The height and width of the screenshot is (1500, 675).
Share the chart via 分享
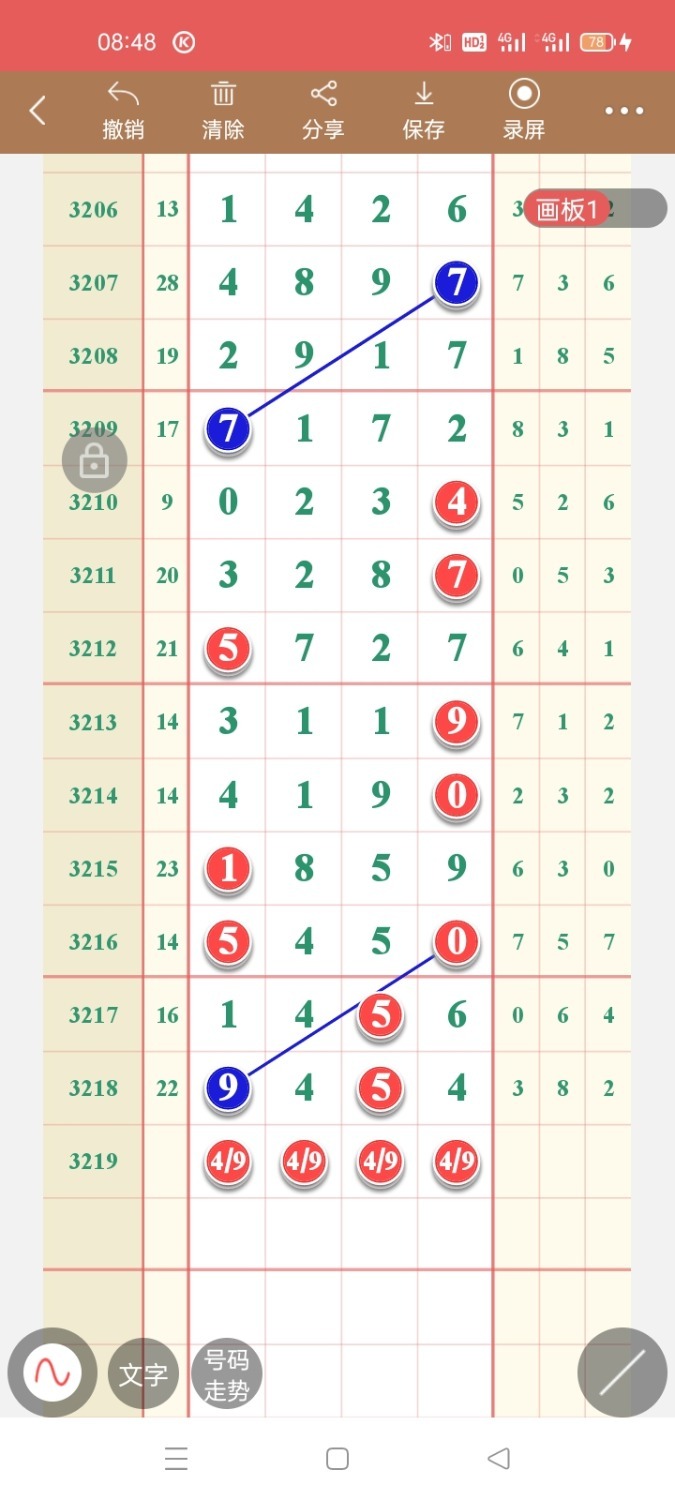point(323,111)
